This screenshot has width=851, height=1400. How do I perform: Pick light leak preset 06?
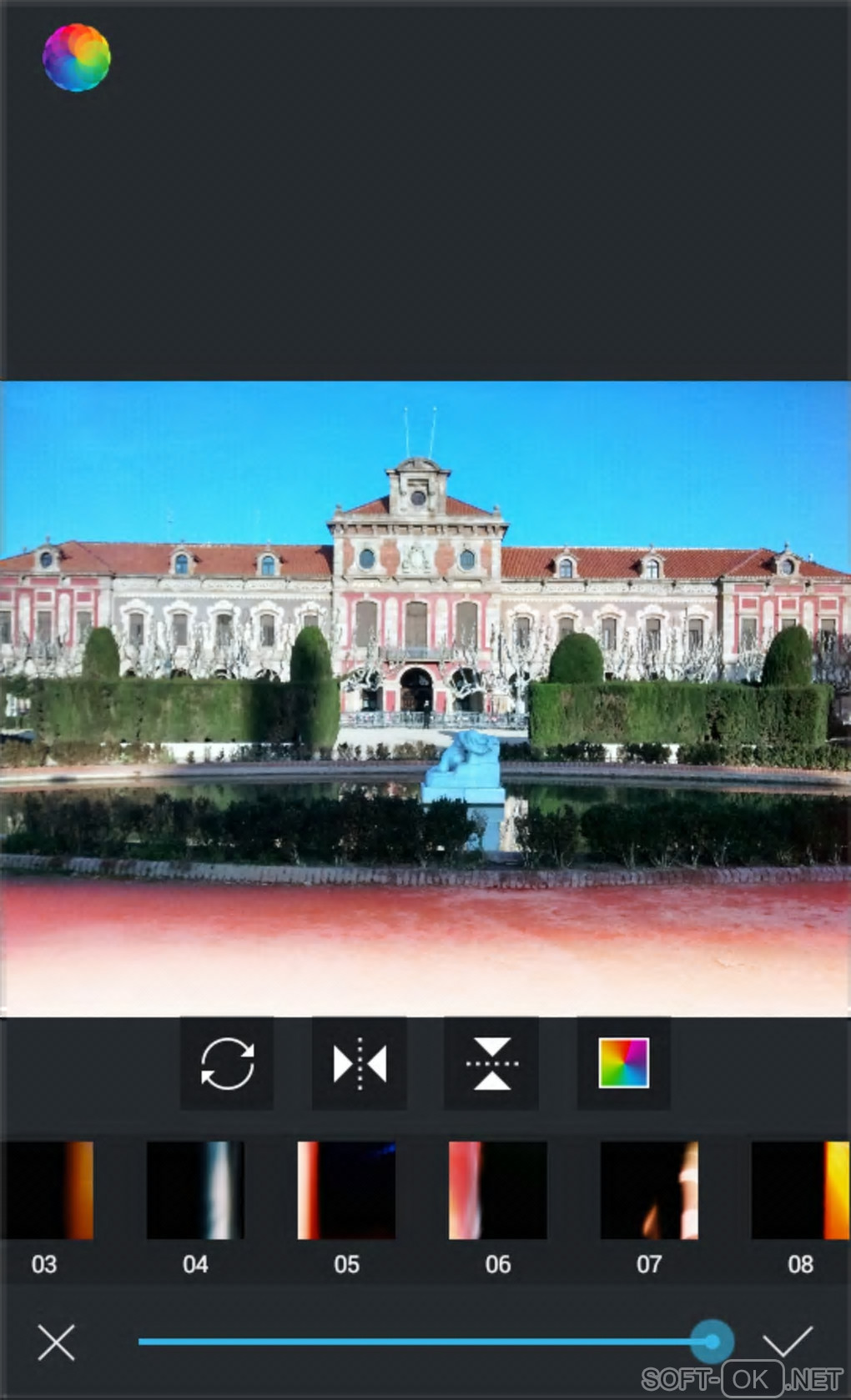498,1191
